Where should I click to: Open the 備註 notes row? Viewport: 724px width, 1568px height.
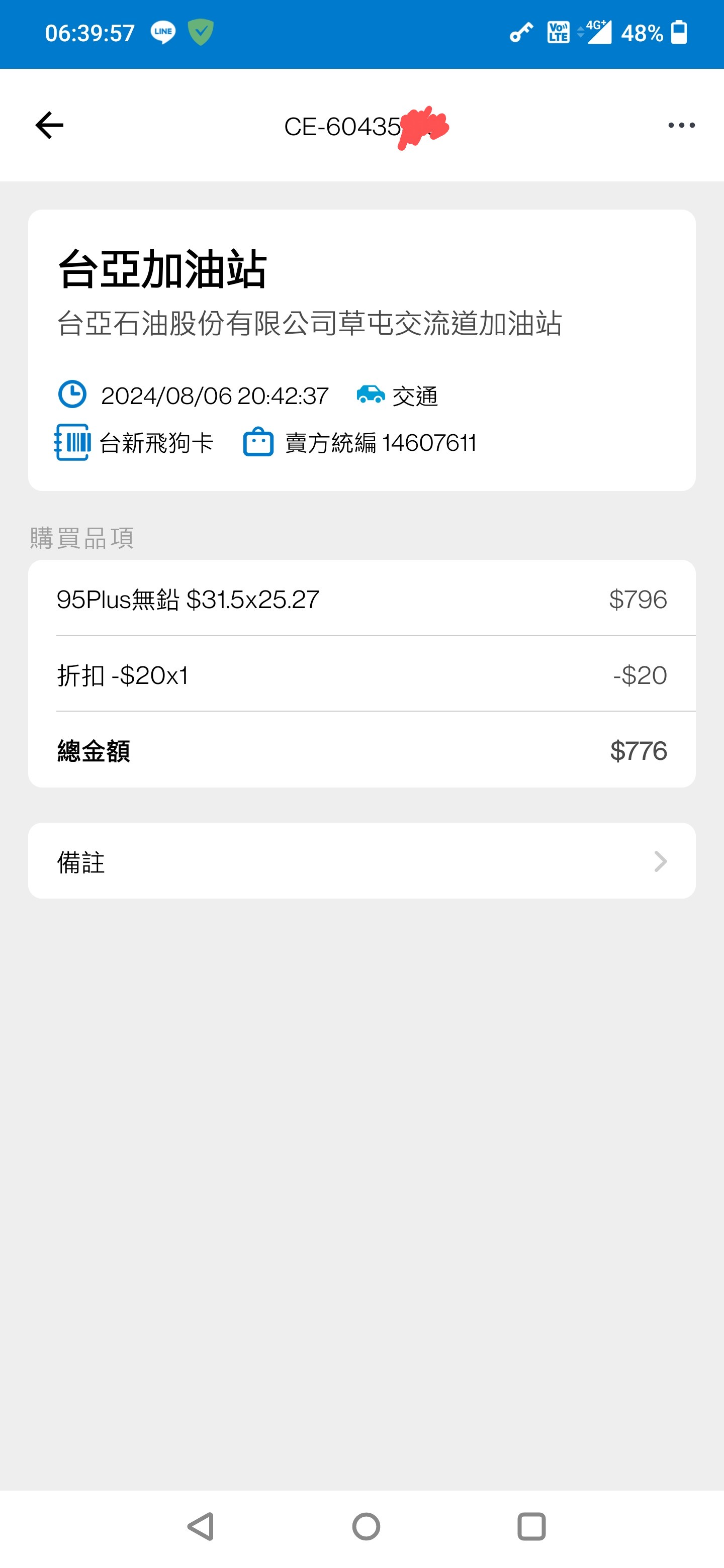[x=361, y=861]
